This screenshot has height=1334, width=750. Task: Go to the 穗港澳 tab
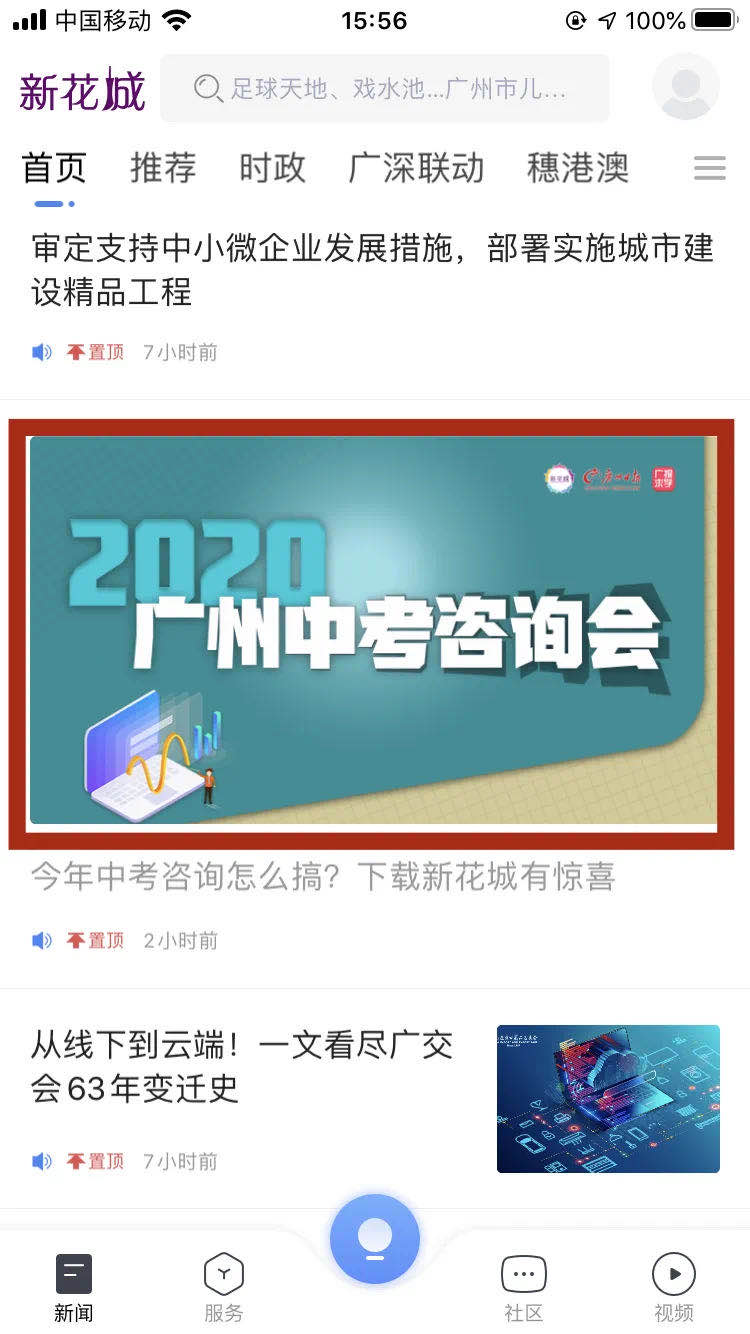click(x=578, y=168)
